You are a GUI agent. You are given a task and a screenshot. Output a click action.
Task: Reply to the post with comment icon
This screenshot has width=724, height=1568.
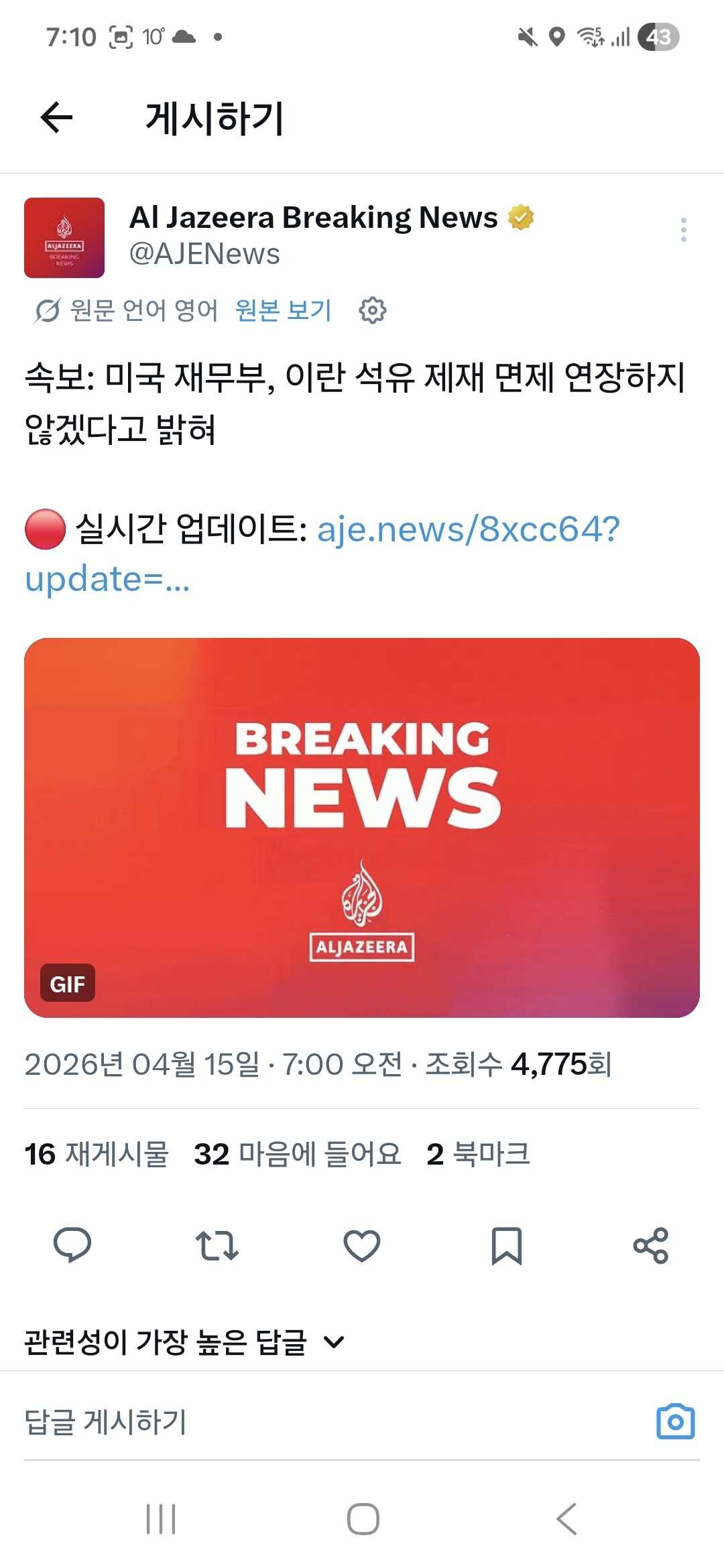coord(72,1246)
